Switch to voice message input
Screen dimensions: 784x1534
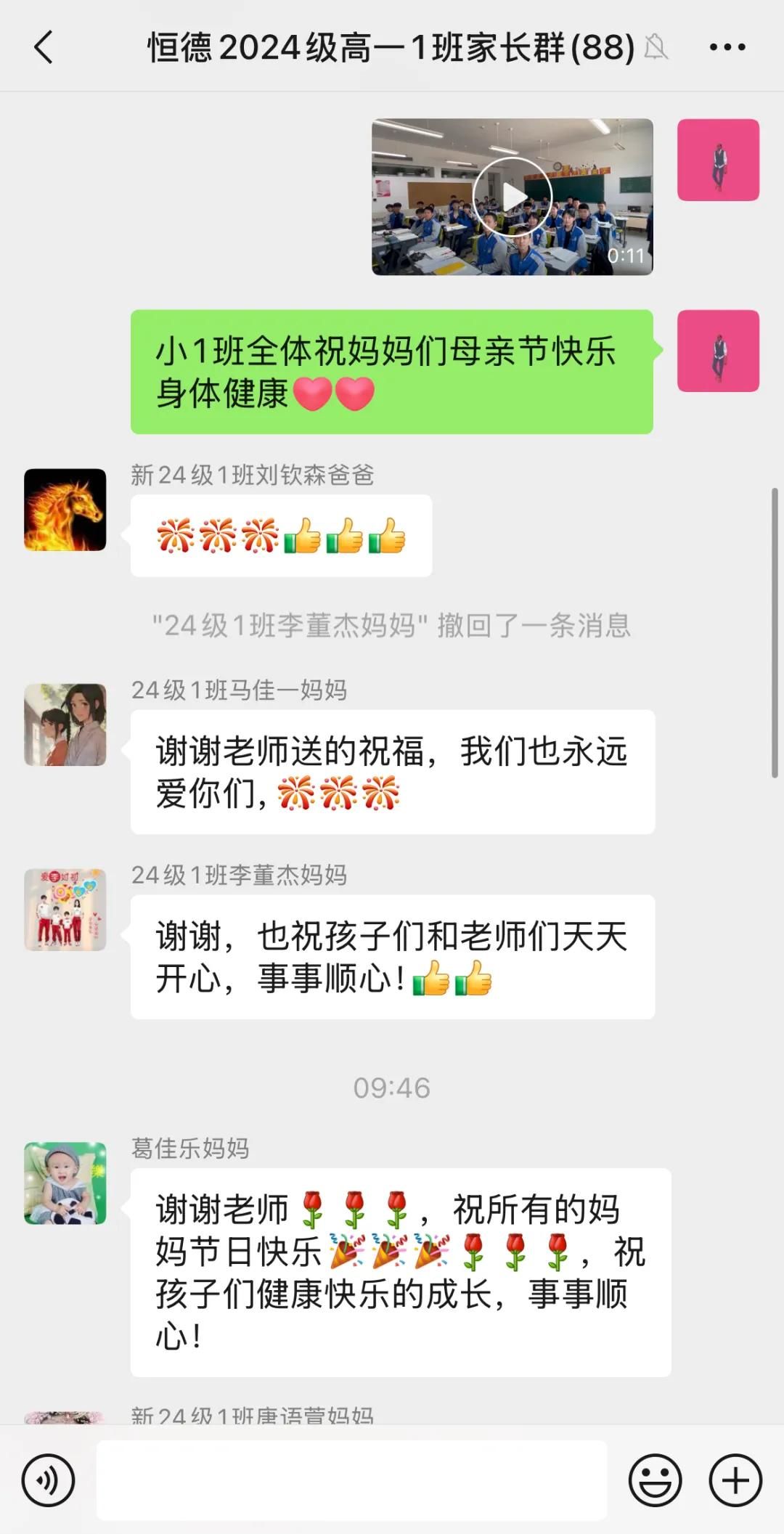coord(48,1480)
